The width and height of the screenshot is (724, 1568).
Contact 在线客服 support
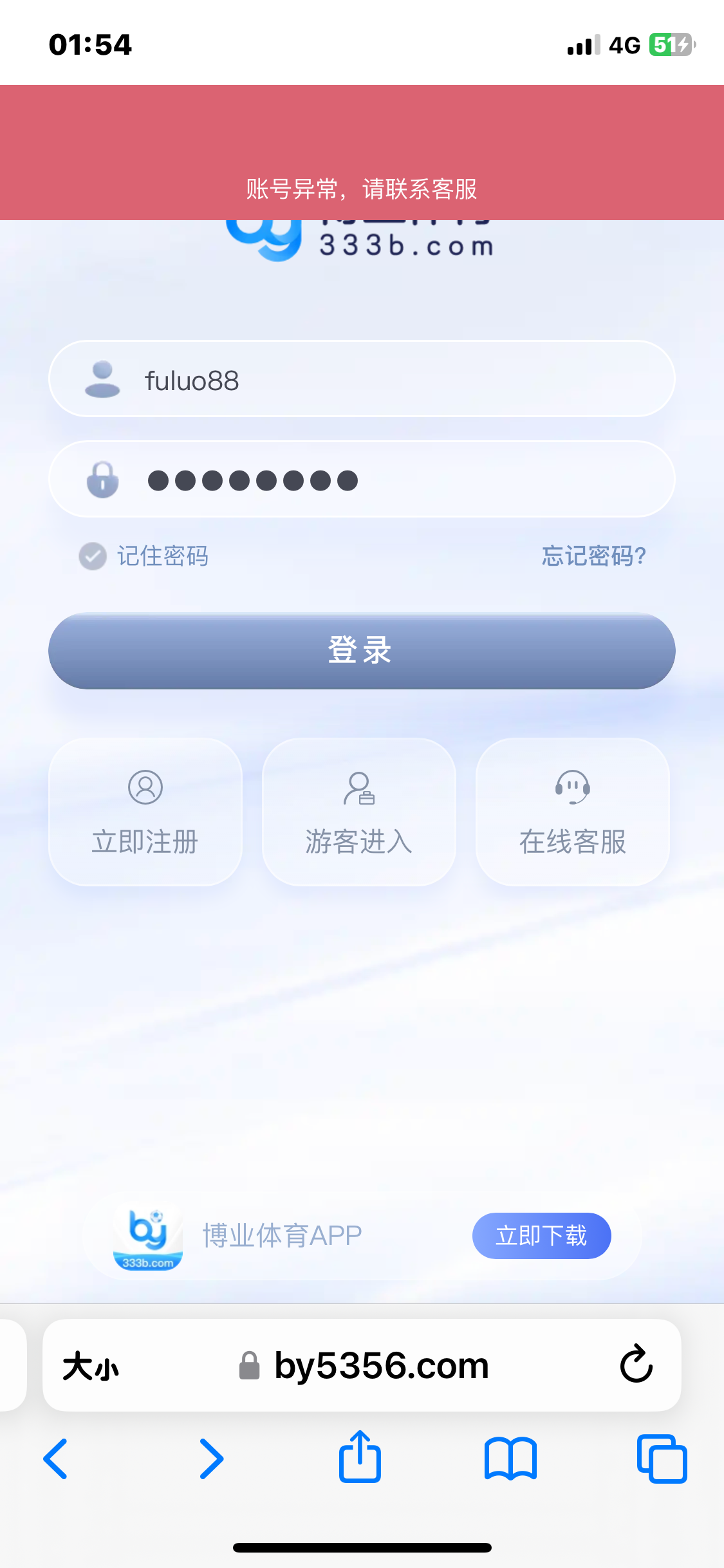[x=573, y=812]
